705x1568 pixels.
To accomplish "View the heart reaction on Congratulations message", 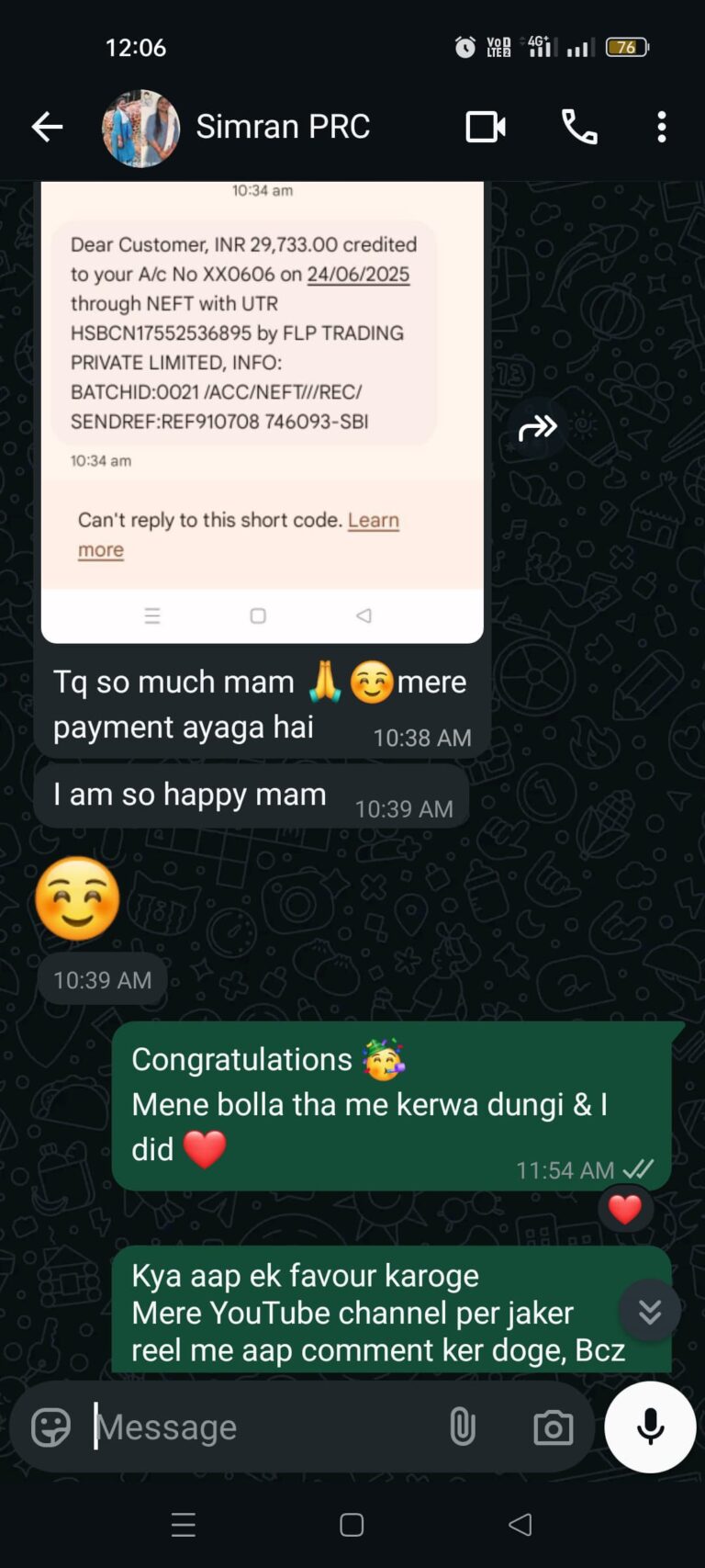I will [625, 1210].
